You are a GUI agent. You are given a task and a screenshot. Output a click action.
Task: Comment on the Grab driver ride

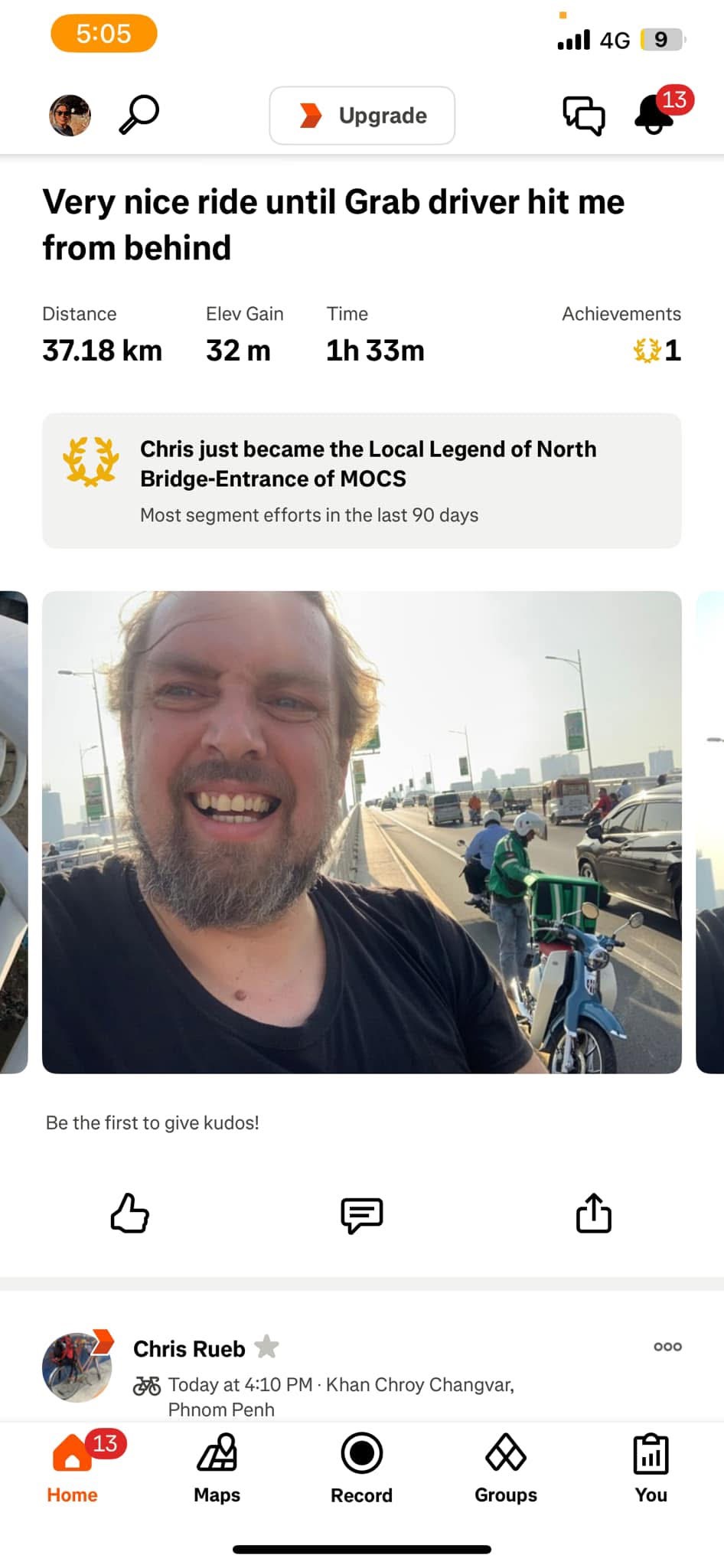click(361, 1214)
